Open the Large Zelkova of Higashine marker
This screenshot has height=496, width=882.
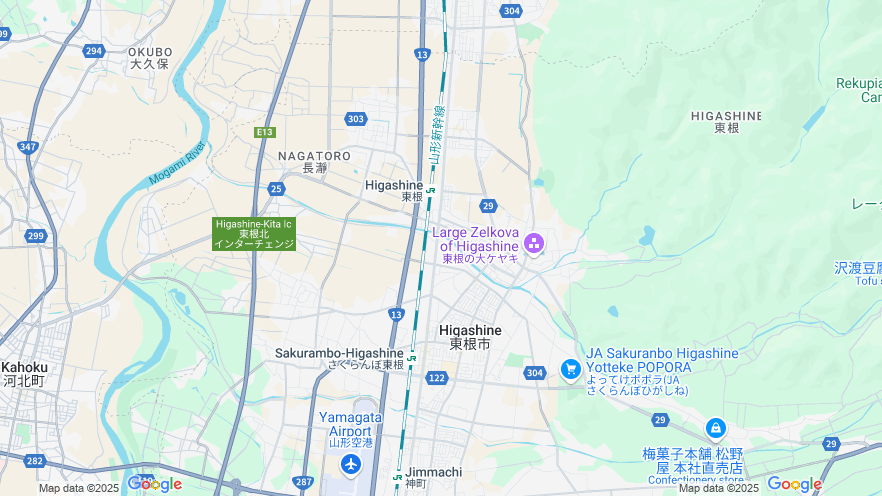pyautogui.click(x=533, y=243)
